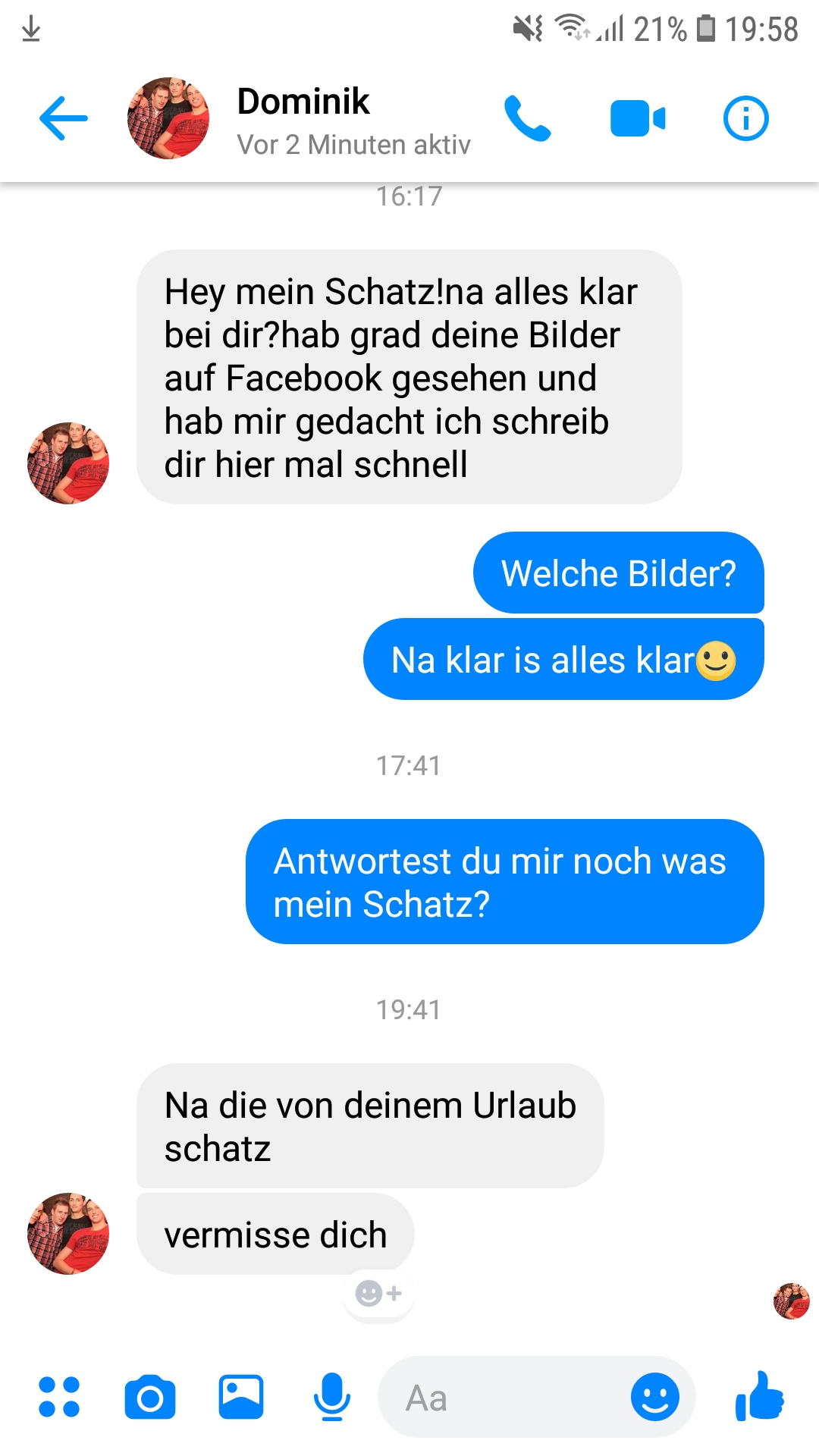Open the photo gallery picker
The image size is (819, 1456).
[241, 1397]
